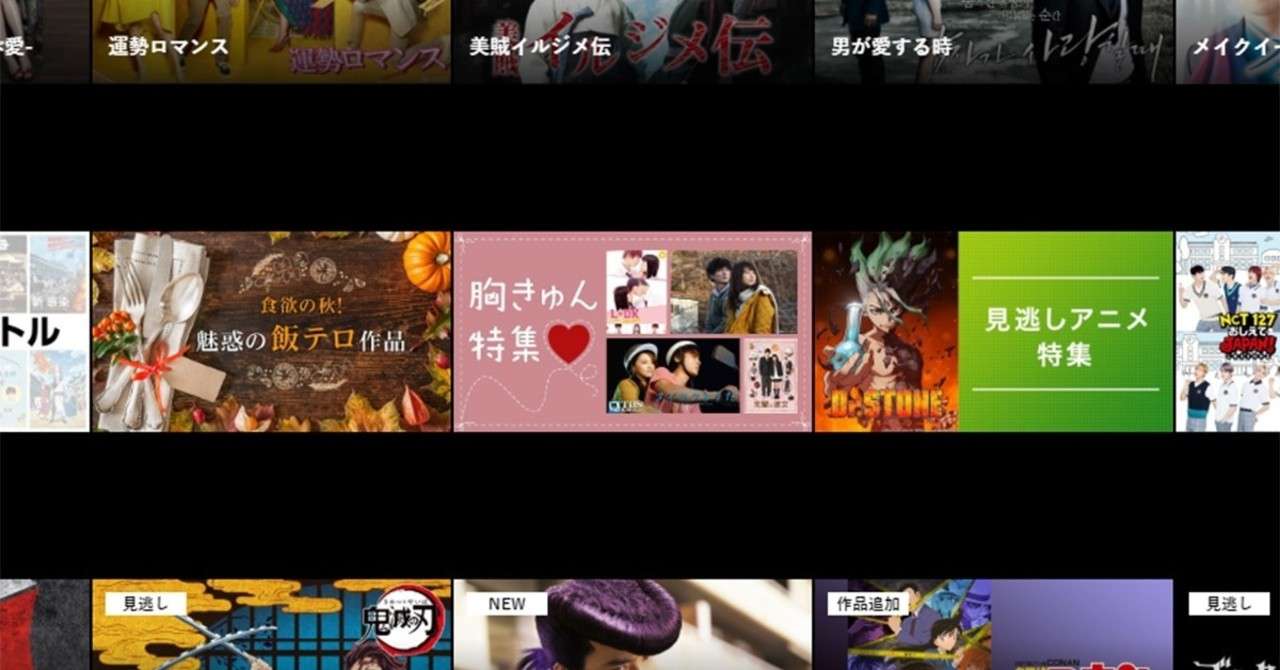
Task: Open the 見逃しアニメ特集 banner
Action: [x=993, y=332]
